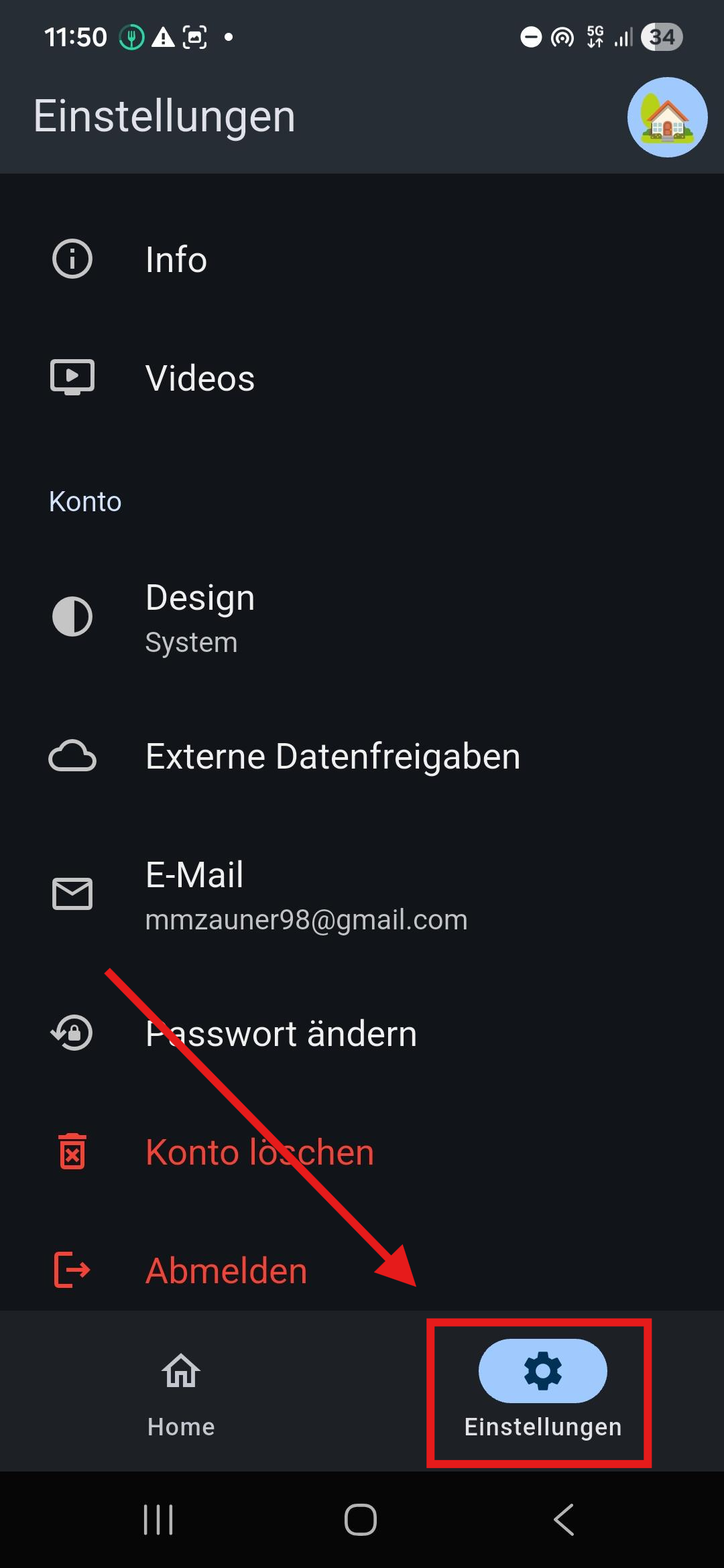Open the house profile avatar
Screen dimensions: 724x1568
(x=667, y=117)
